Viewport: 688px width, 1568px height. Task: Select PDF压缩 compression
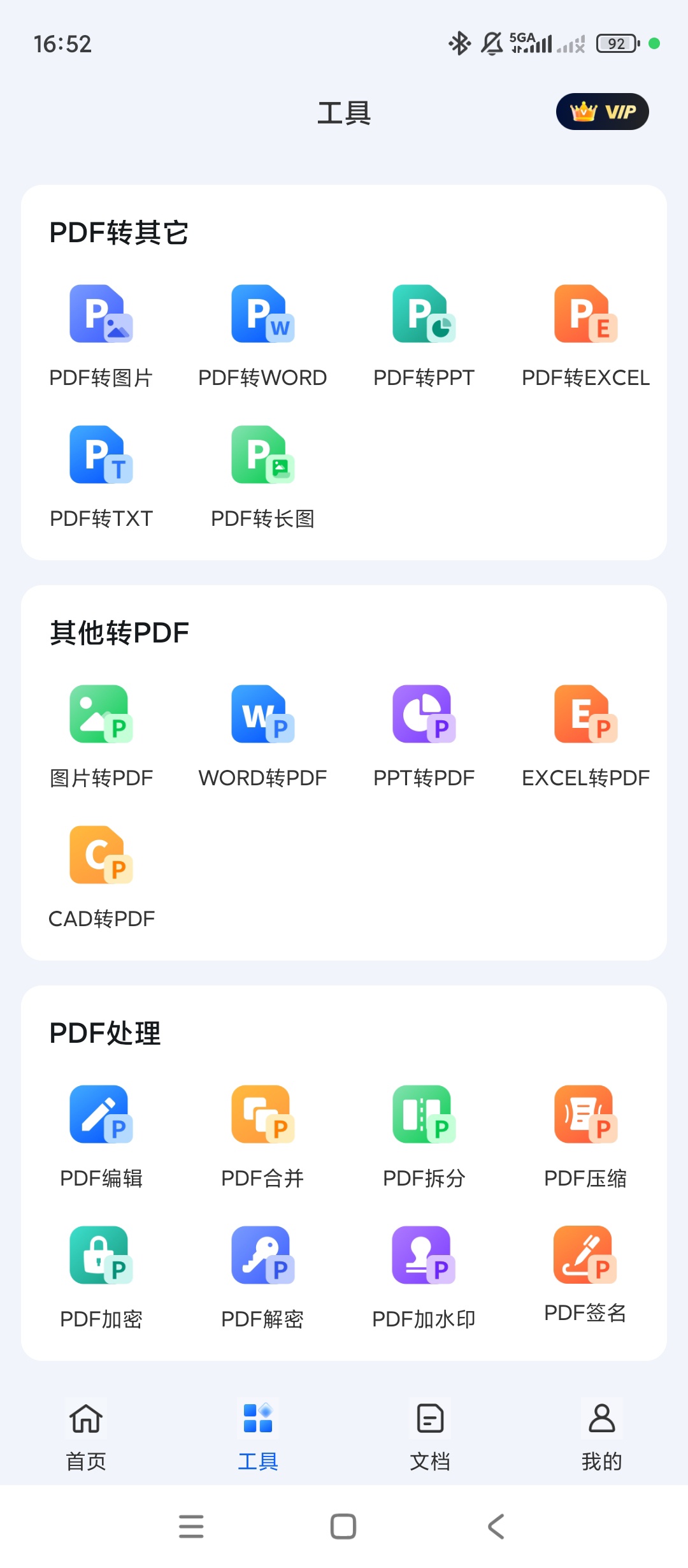[585, 1136]
